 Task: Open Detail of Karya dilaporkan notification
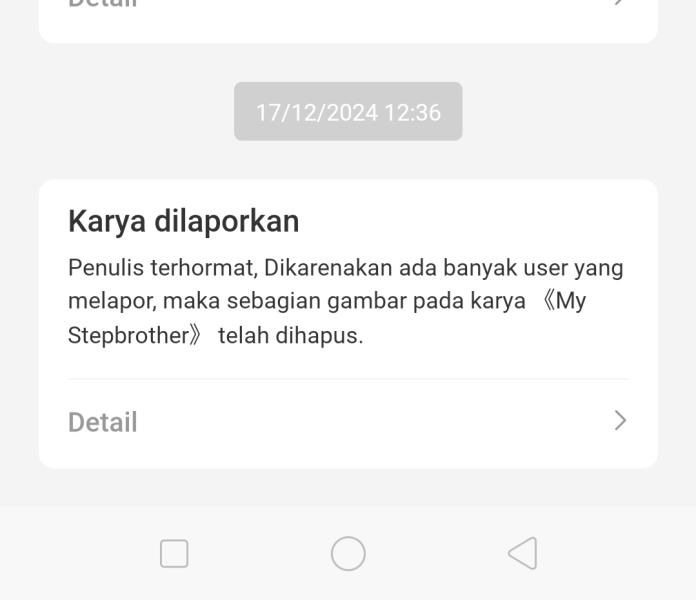tap(347, 422)
